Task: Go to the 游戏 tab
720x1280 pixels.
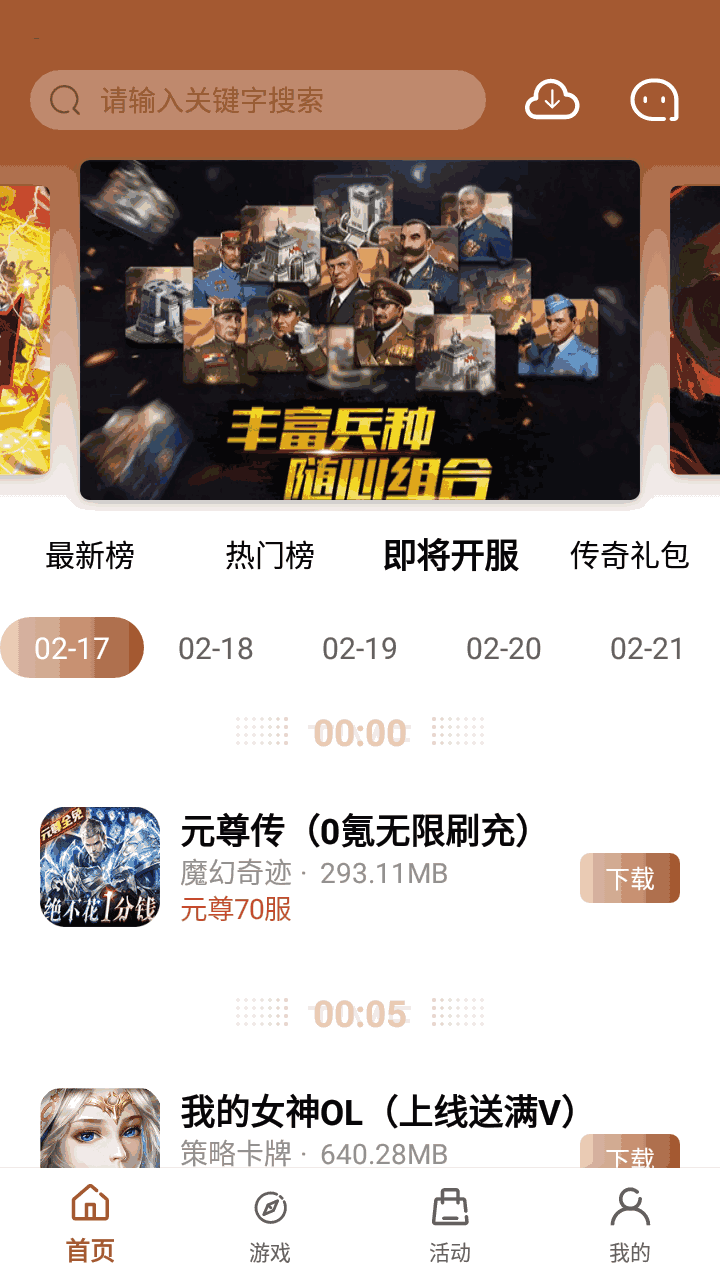Action: 270,1225
